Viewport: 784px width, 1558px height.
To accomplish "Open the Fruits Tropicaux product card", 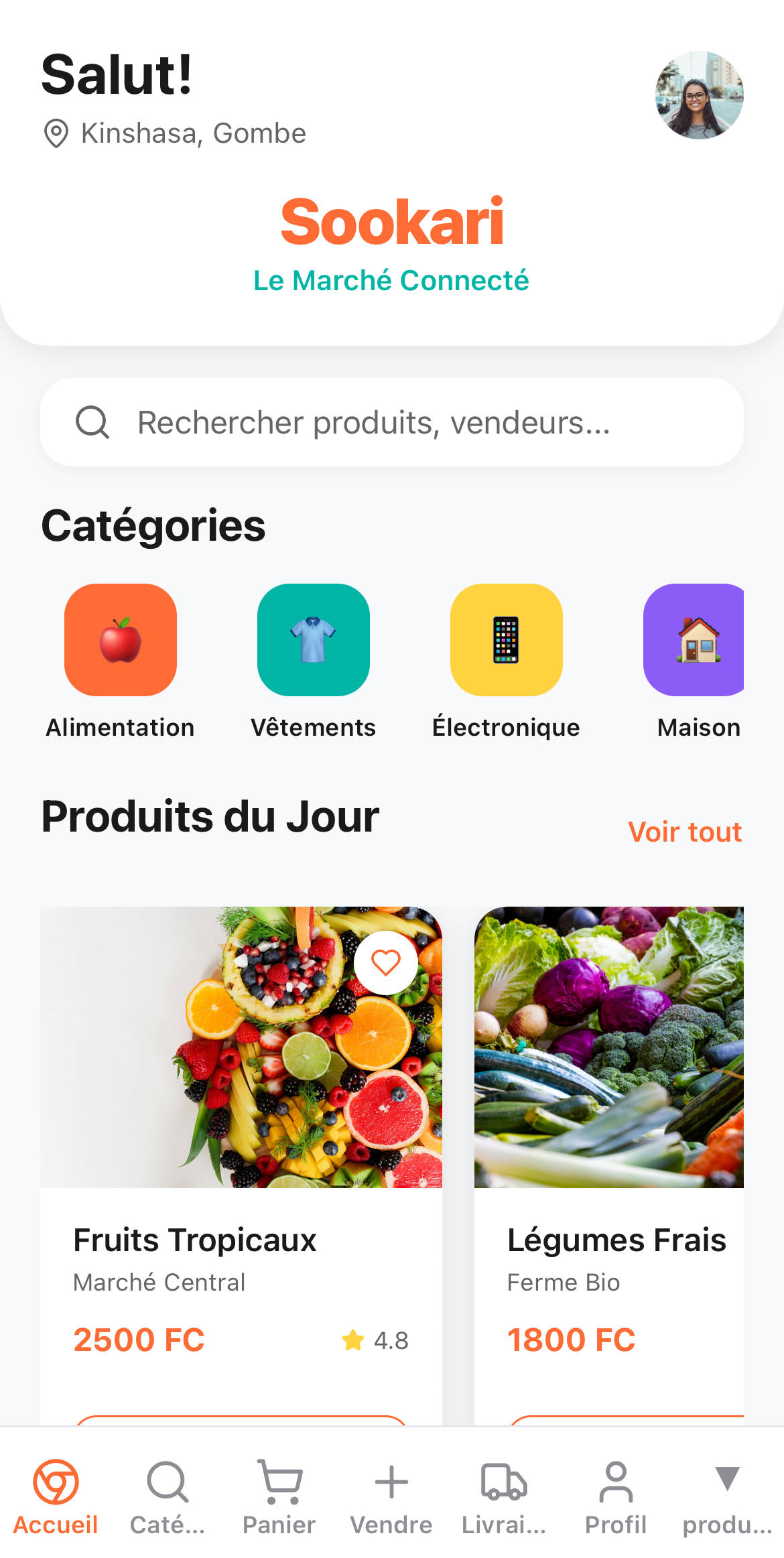I will 241,1166.
